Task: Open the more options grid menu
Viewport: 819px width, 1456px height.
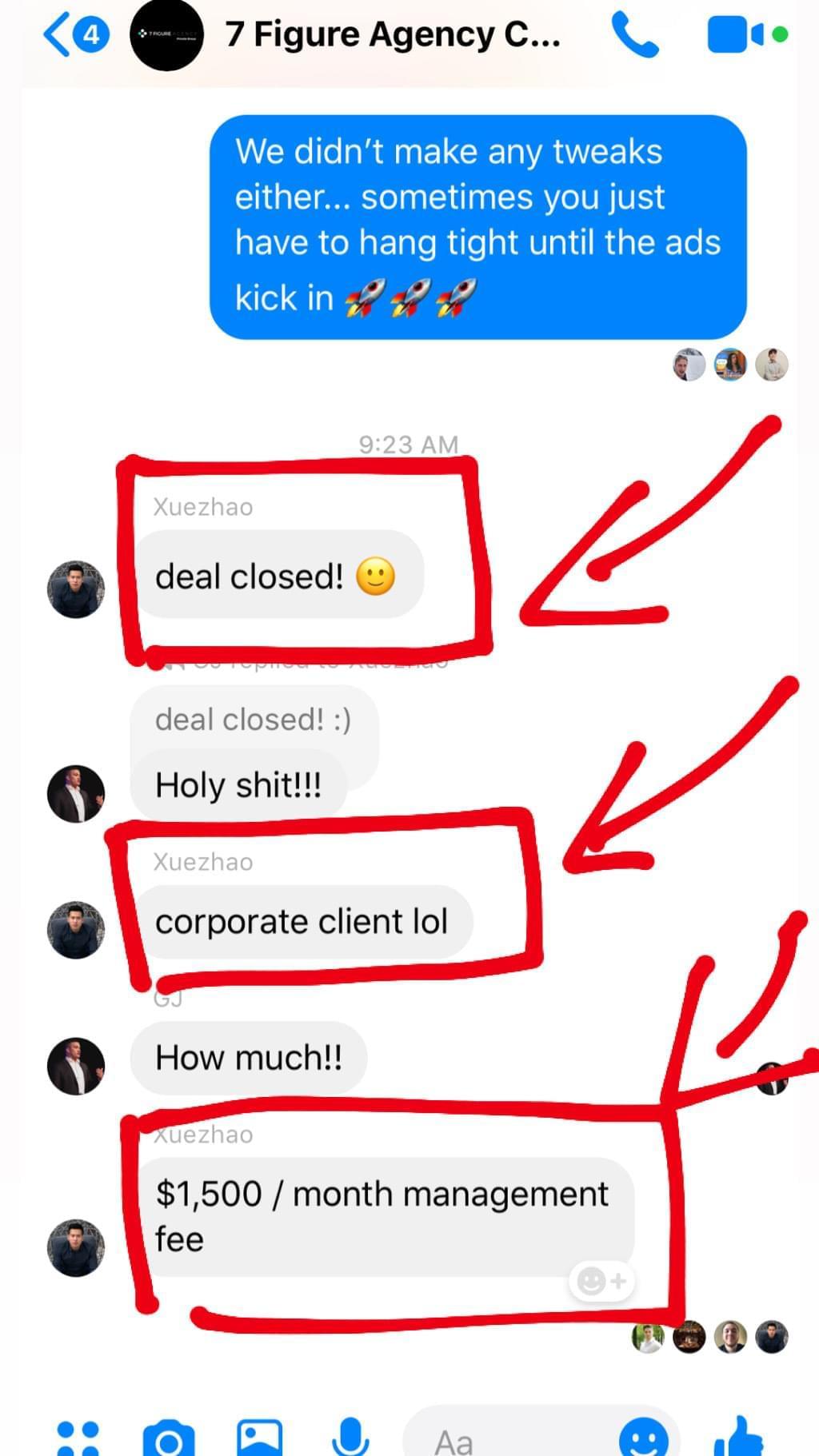Action: coord(78,1438)
